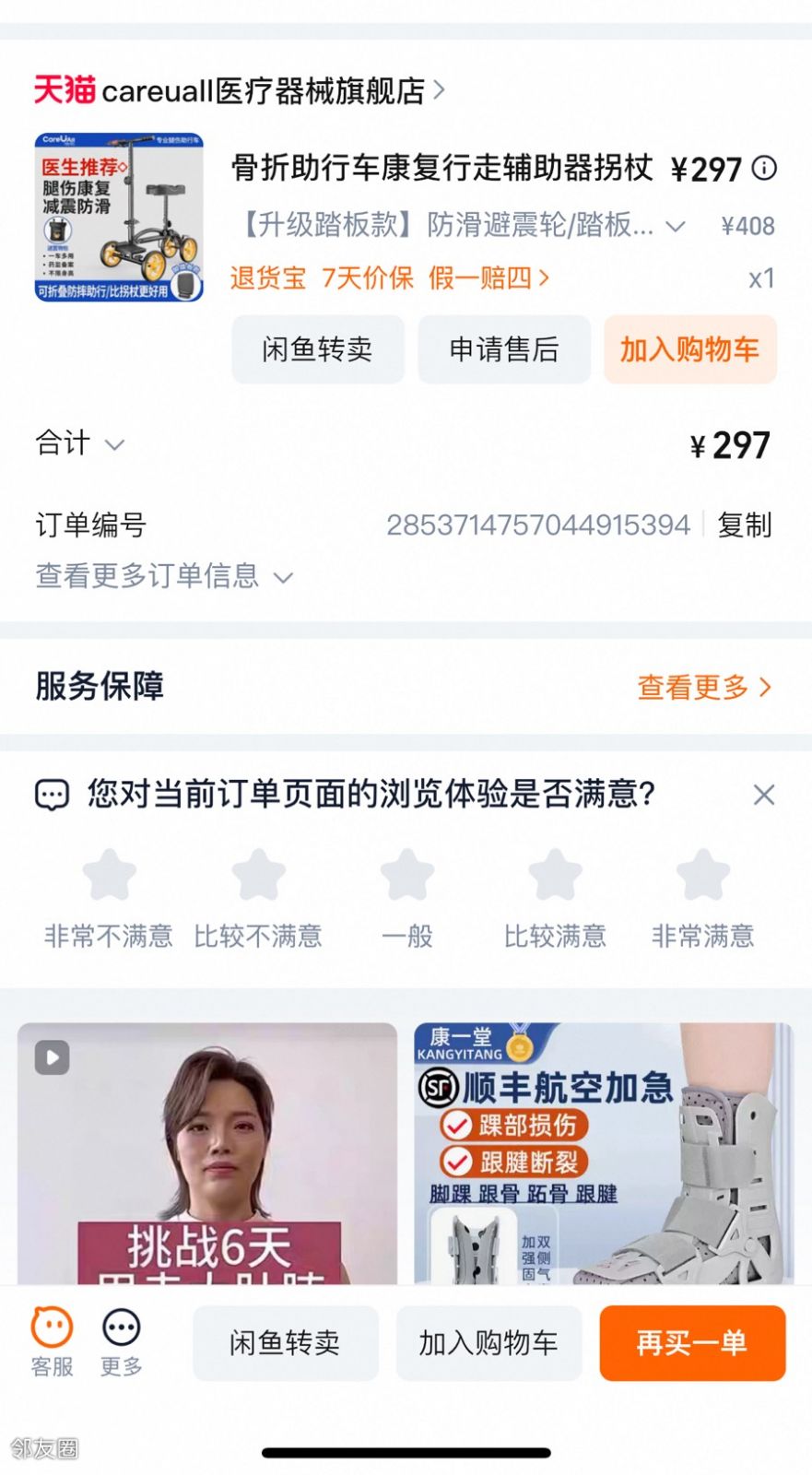Rate the page 非常不满意

(x=109, y=876)
